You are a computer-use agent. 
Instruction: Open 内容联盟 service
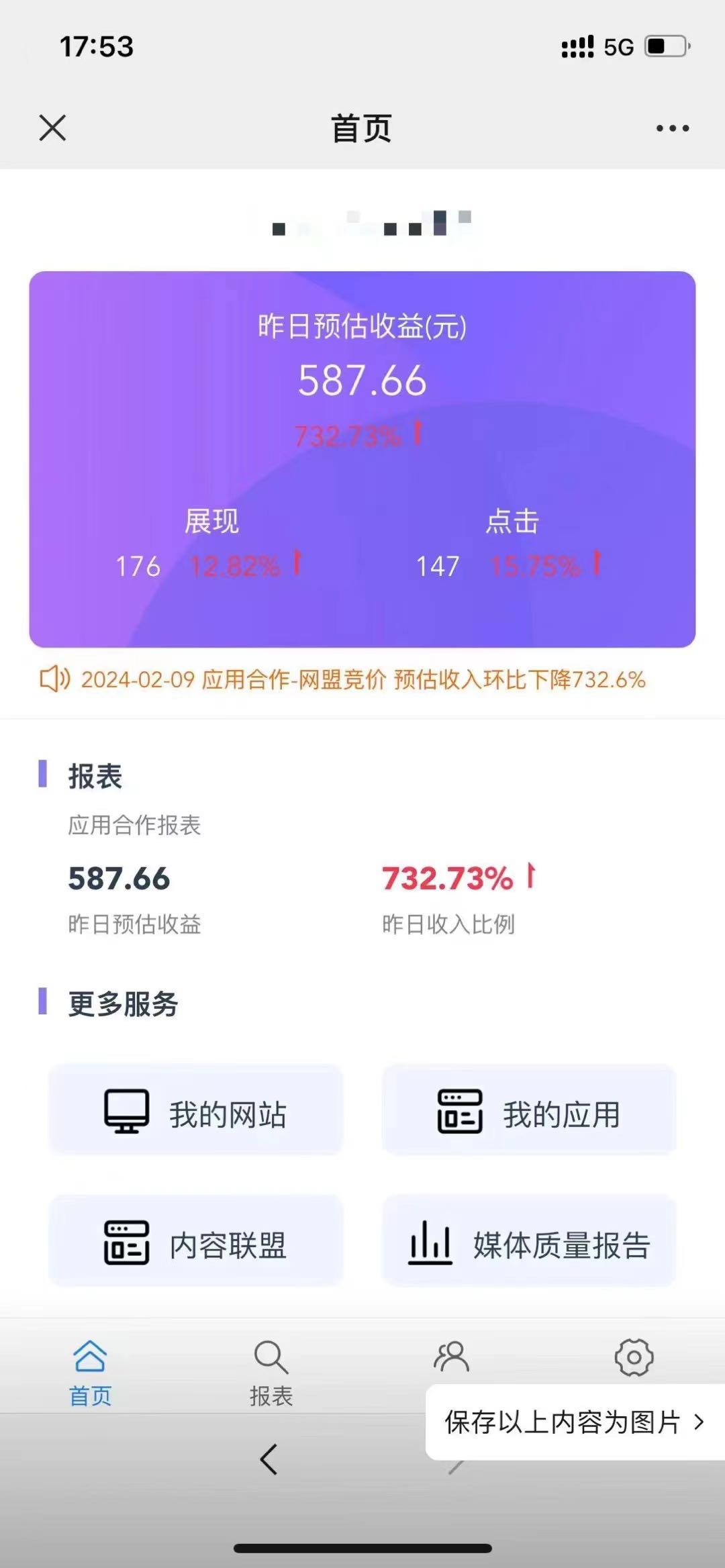click(x=195, y=1242)
